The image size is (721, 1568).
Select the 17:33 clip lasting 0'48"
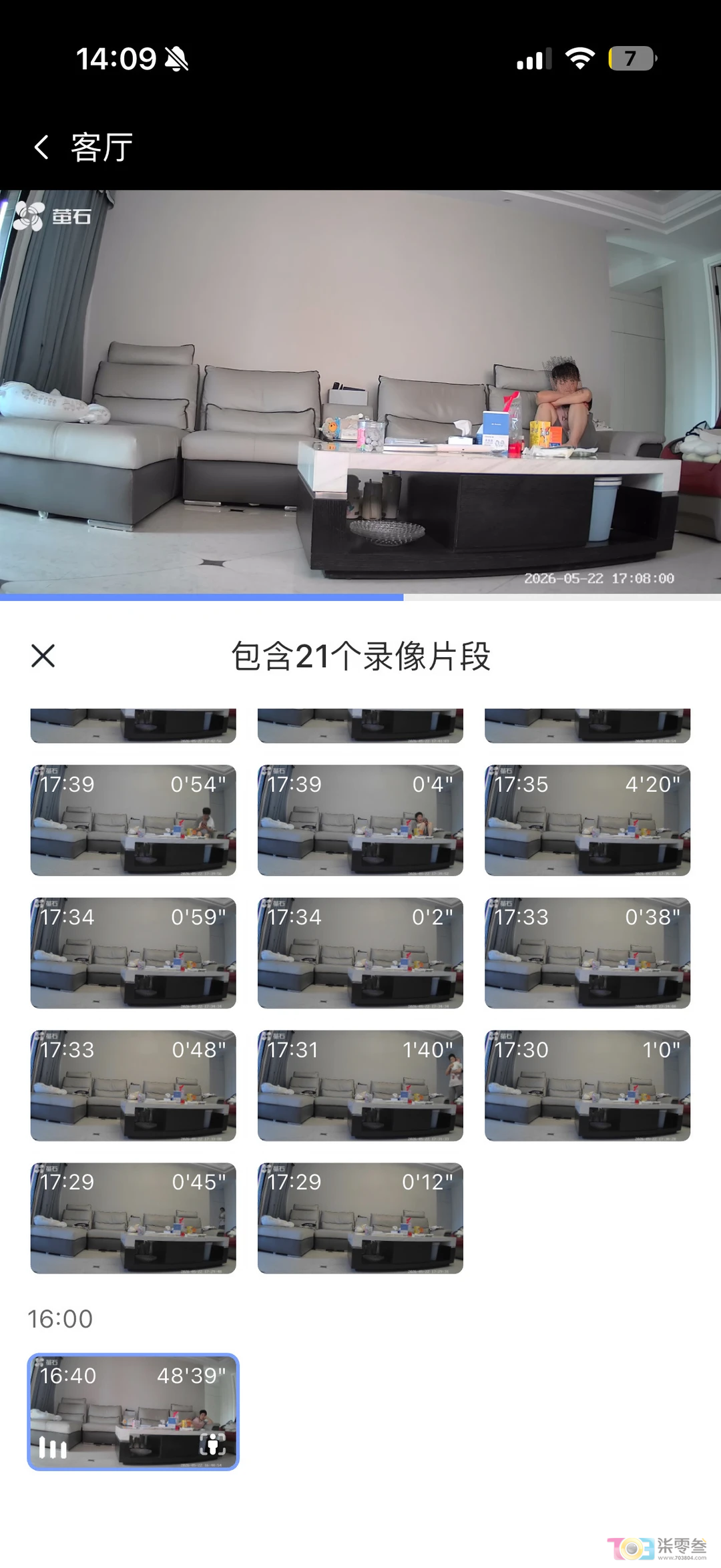134,1086
